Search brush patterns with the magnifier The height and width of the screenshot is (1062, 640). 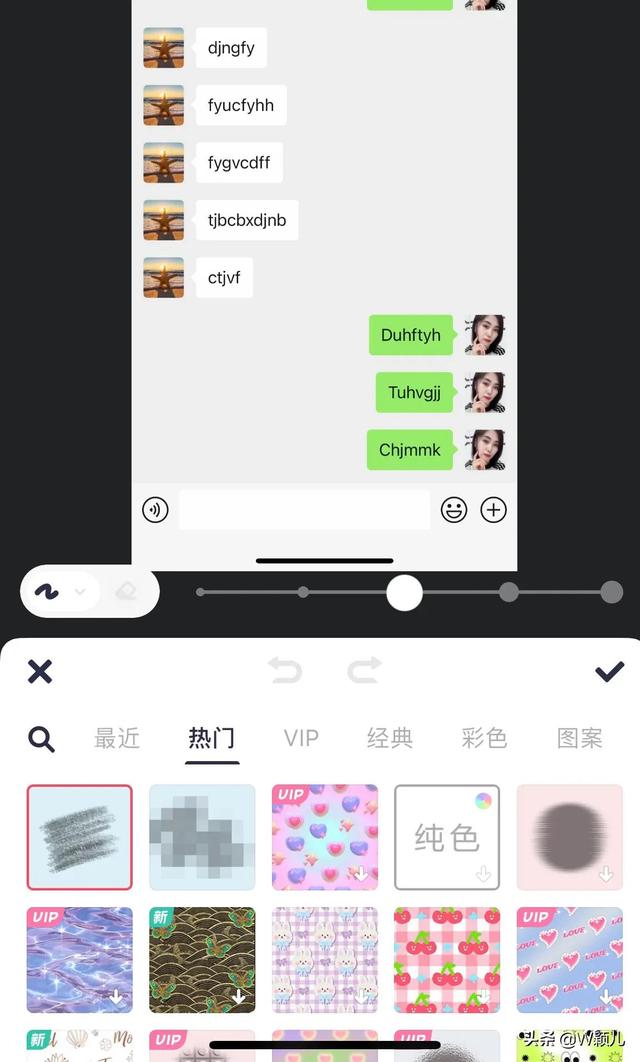click(41, 739)
